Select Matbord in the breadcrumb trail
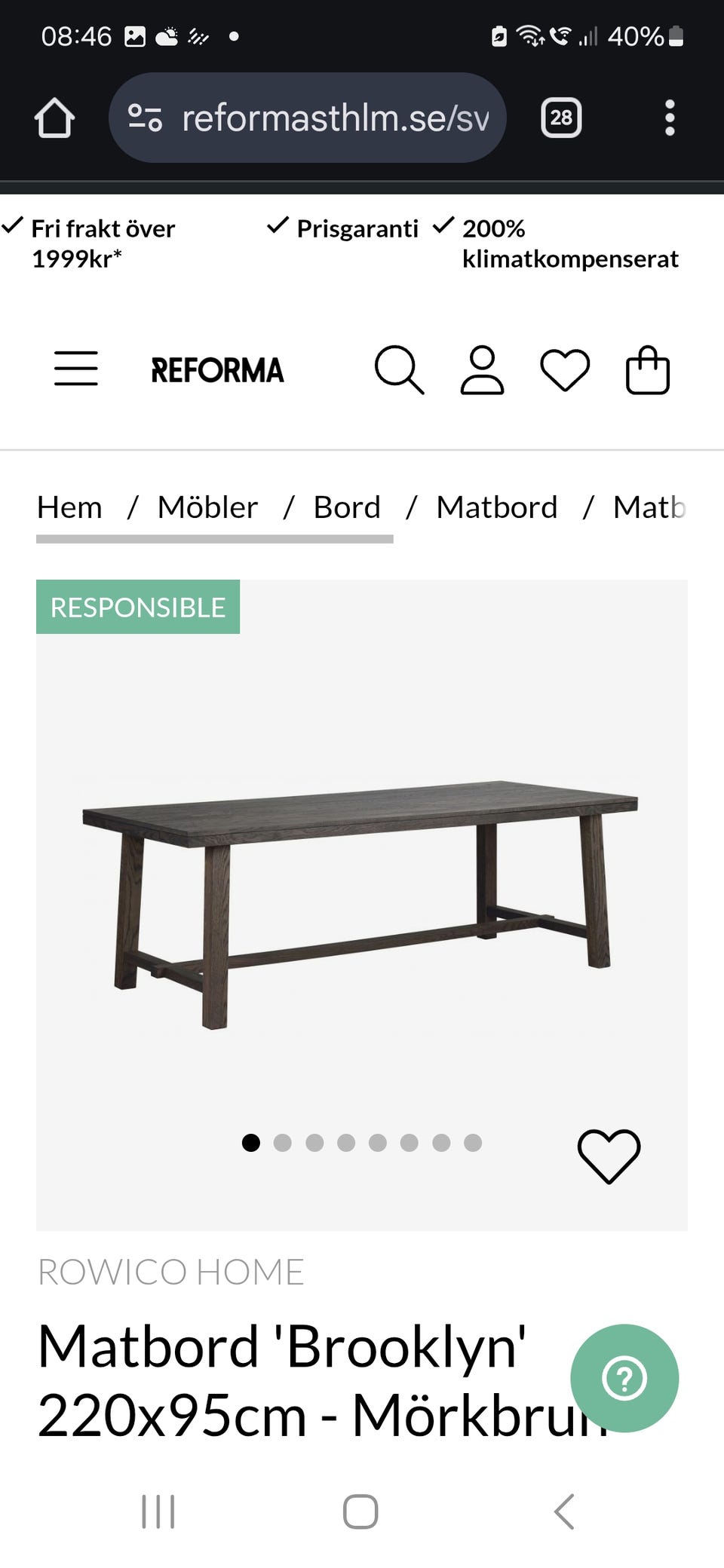 coord(496,507)
